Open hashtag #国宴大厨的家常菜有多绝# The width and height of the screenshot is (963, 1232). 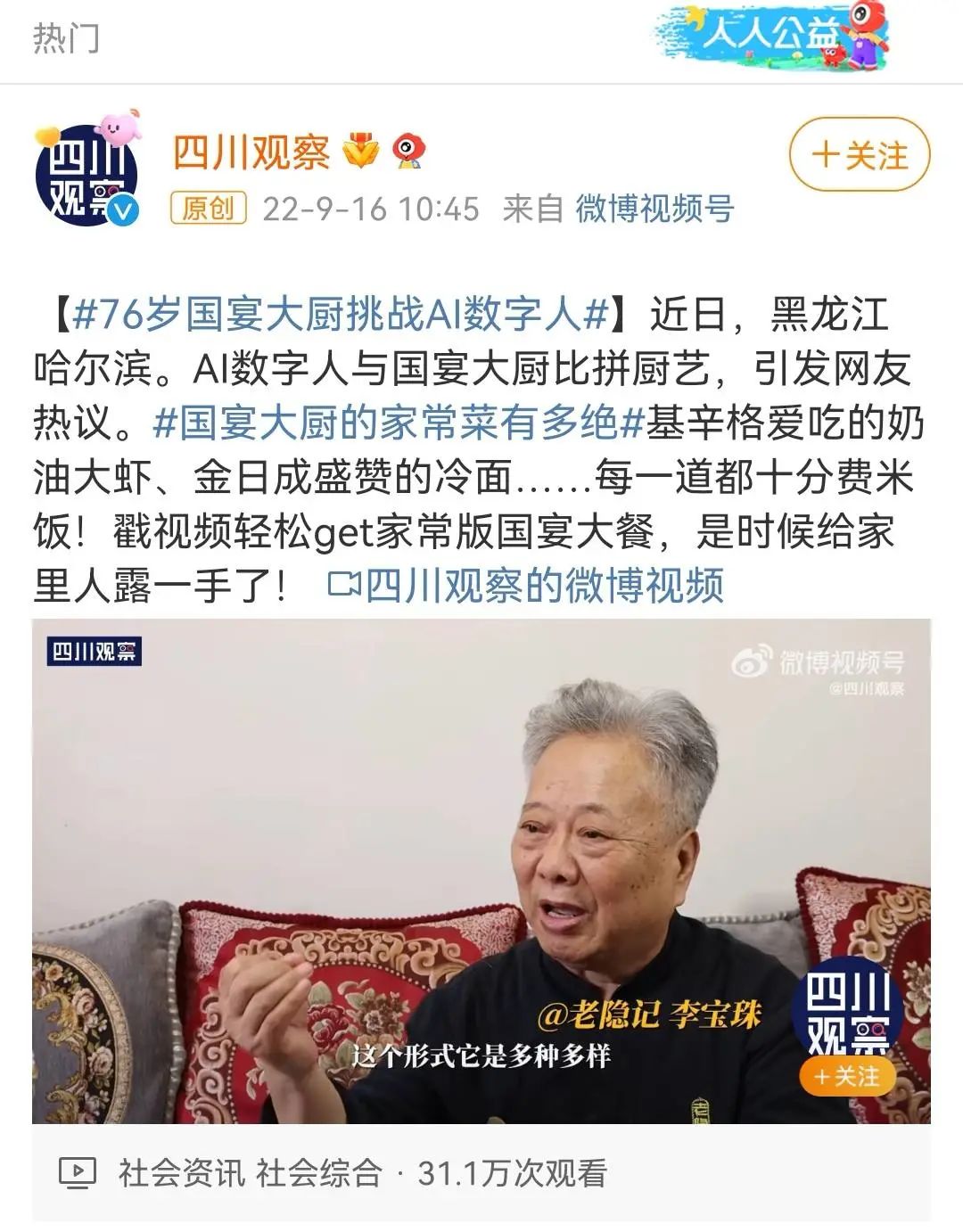point(398,423)
